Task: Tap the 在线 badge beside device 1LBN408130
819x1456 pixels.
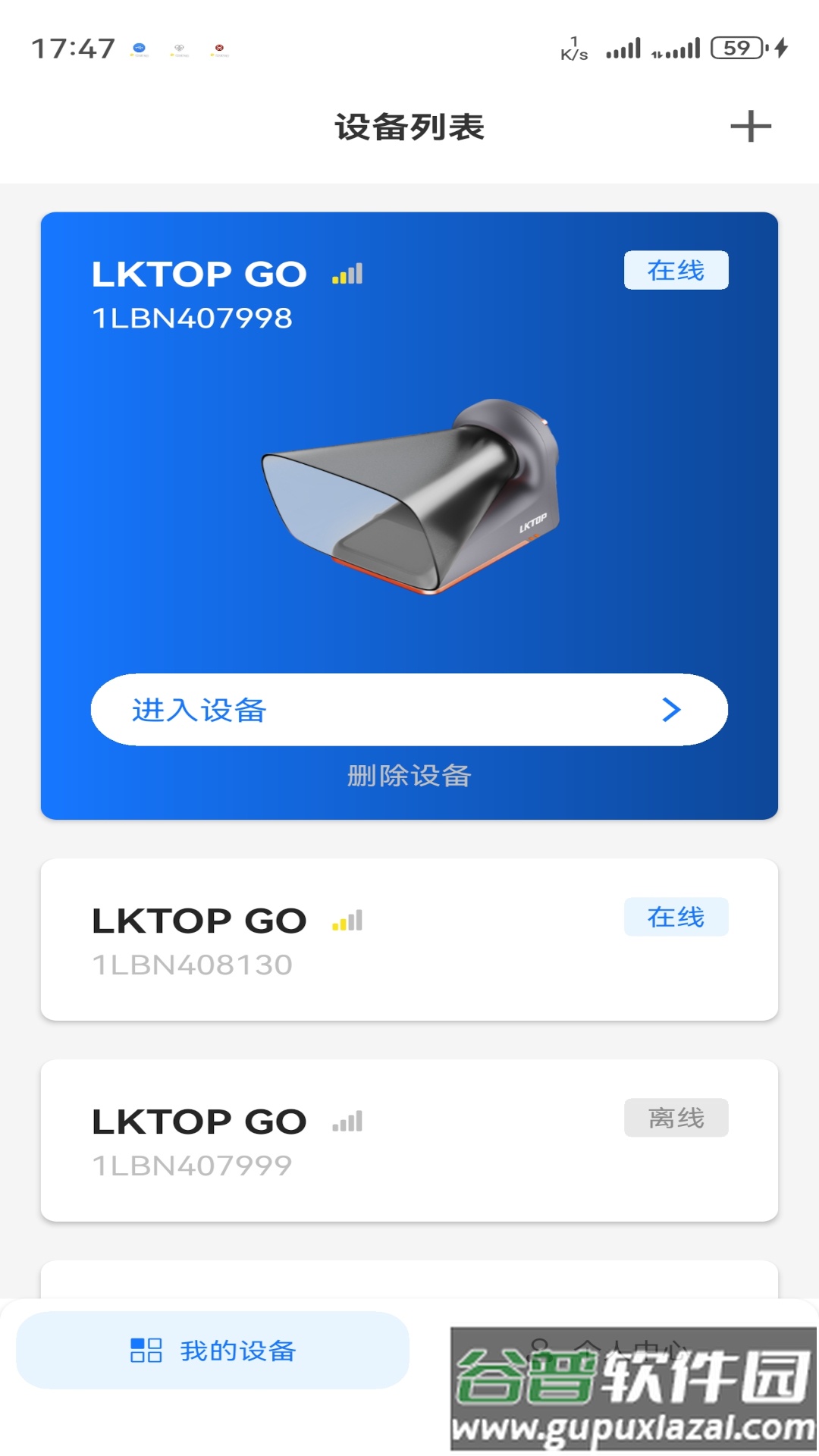Action: (x=675, y=916)
